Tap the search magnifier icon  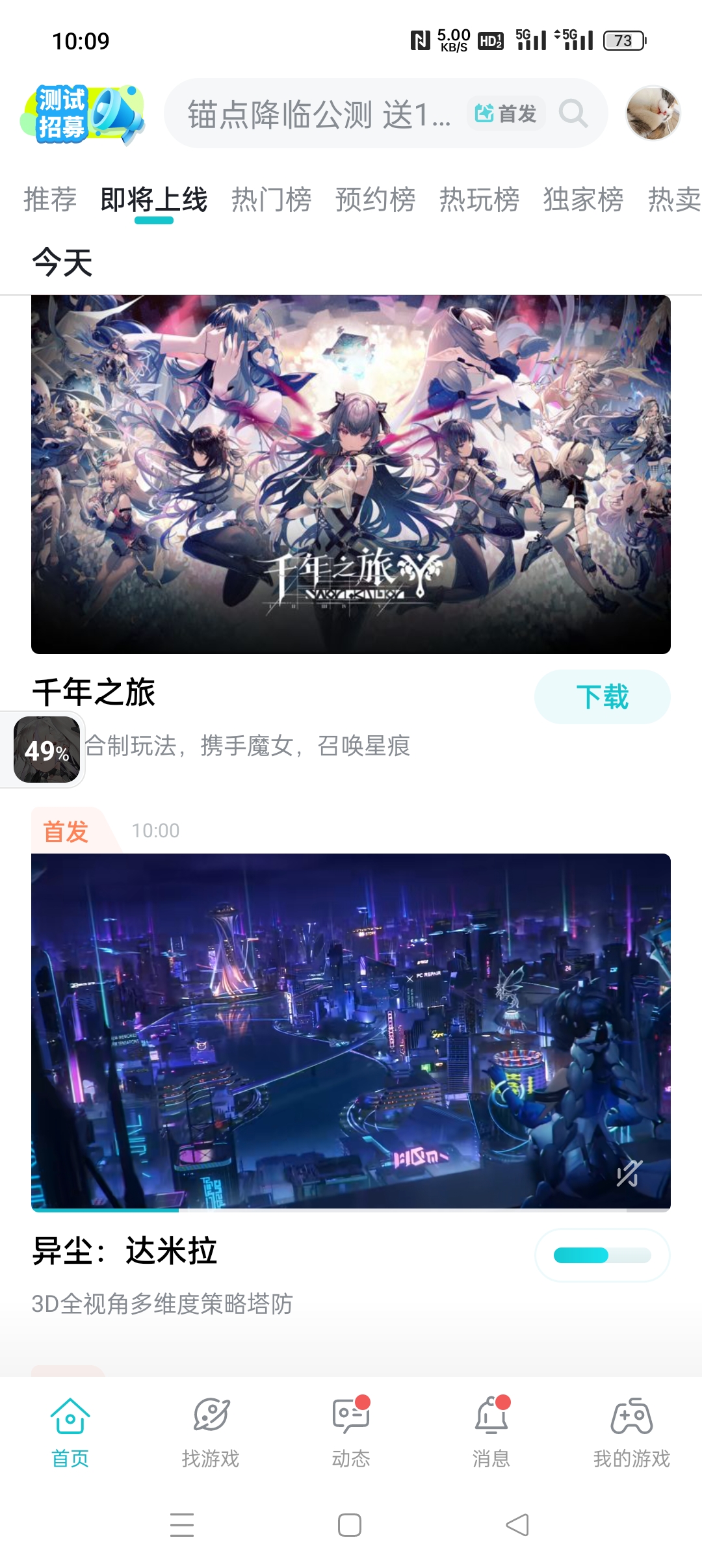[573, 113]
